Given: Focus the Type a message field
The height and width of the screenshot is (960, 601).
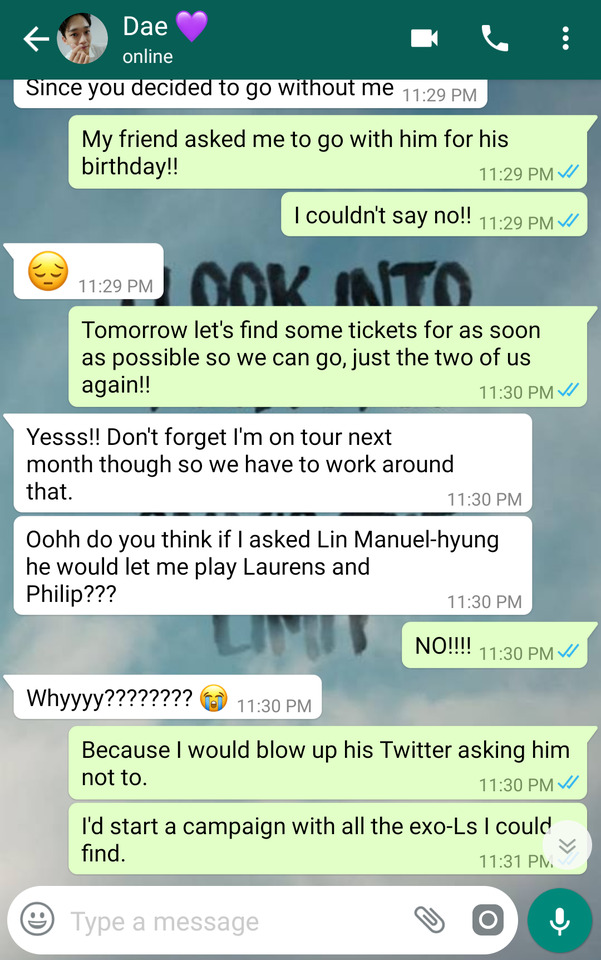Looking at the screenshot, I should point(230,921).
